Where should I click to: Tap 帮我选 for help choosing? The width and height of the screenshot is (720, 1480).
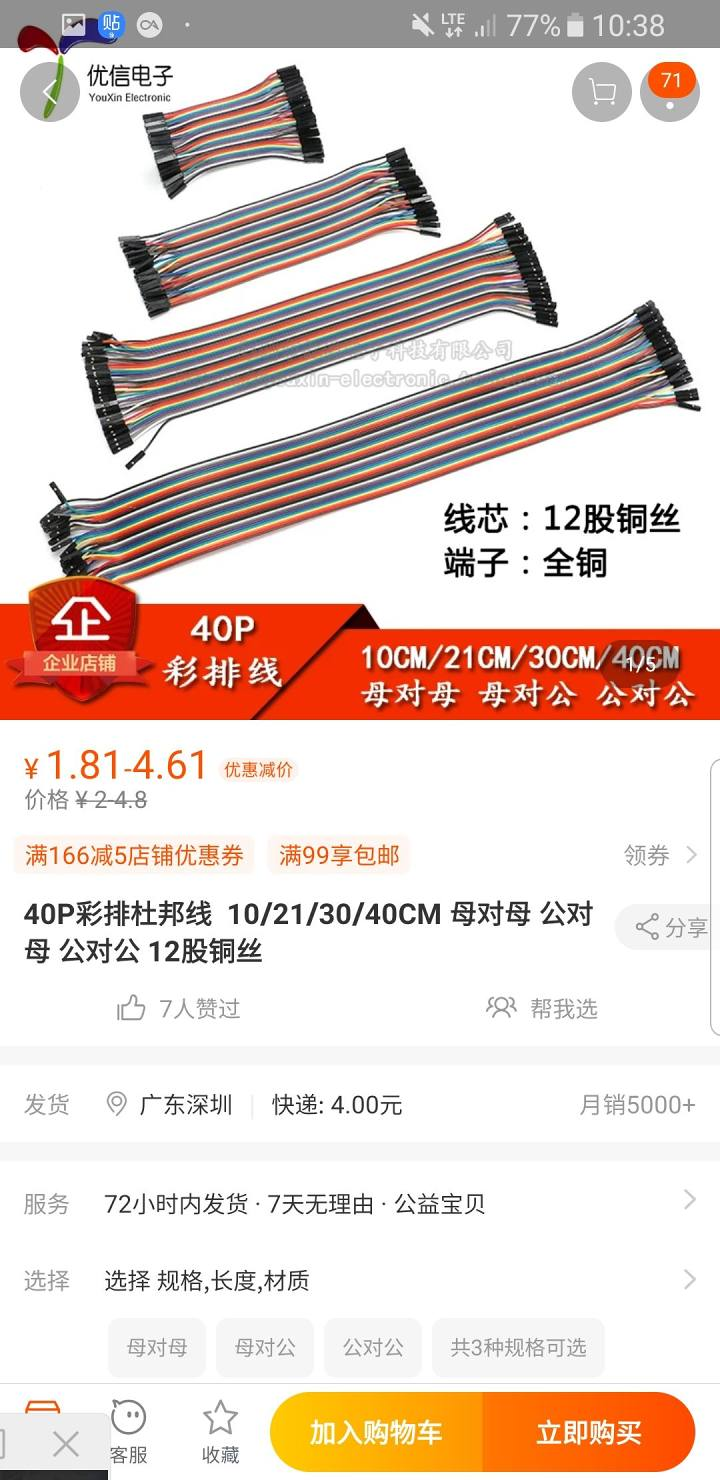click(x=542, y=1008)
